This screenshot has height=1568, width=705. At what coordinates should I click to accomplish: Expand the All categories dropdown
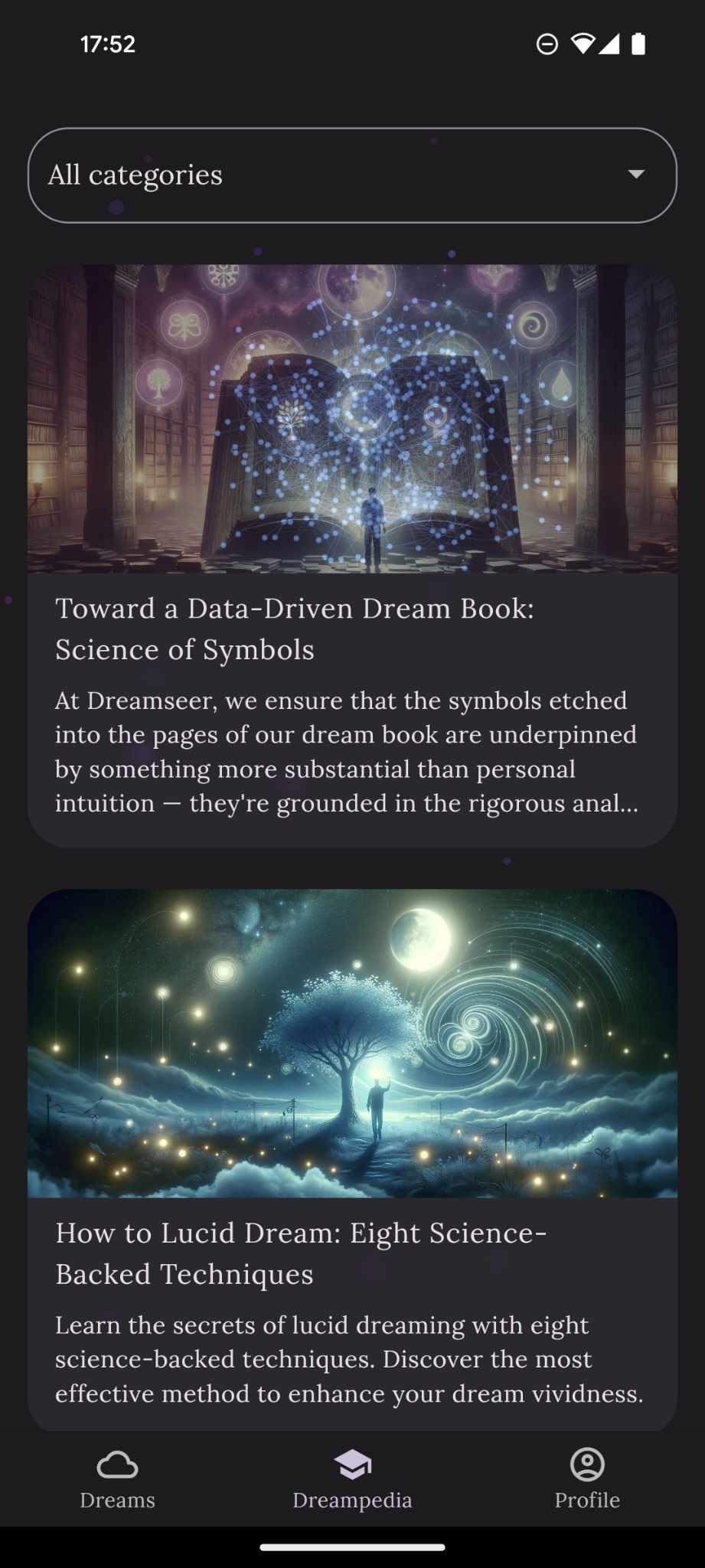pyautogui.click(x=352, y=175)
